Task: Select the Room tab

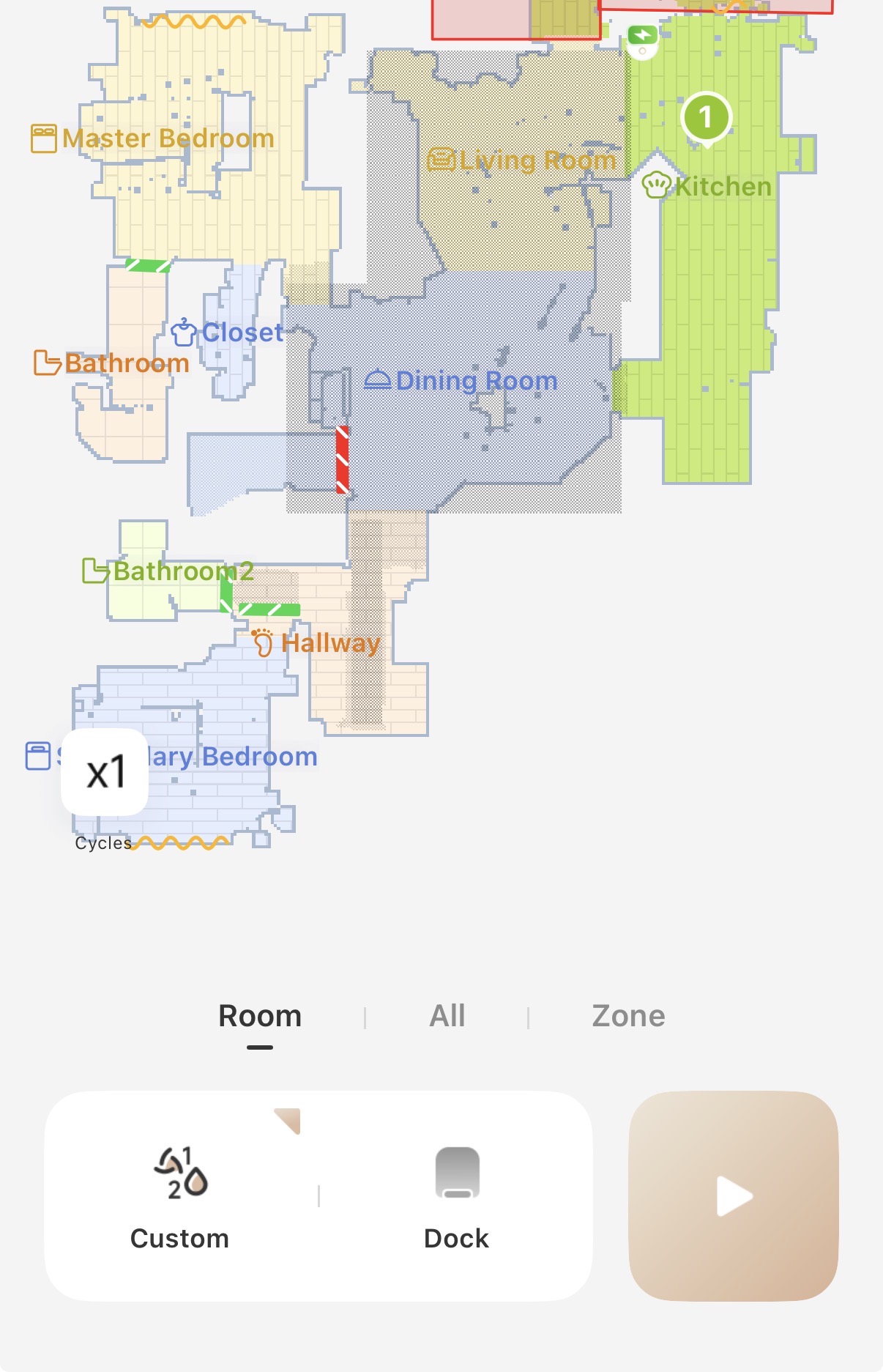Action: click(x=260, y=1016)
